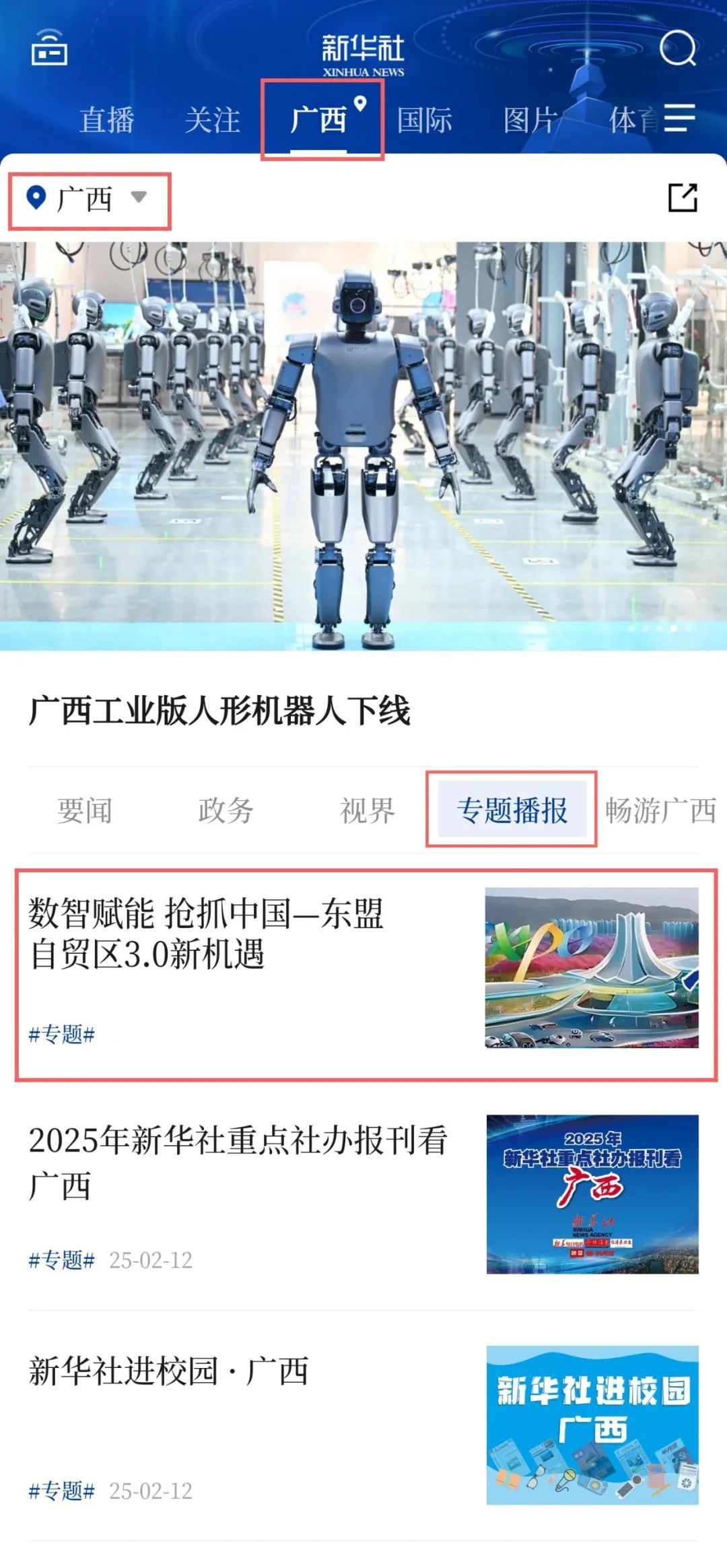This screenshot has width=727, height=1568.
Task: Switch to the 关注 tab
Action: click(213, 121)
